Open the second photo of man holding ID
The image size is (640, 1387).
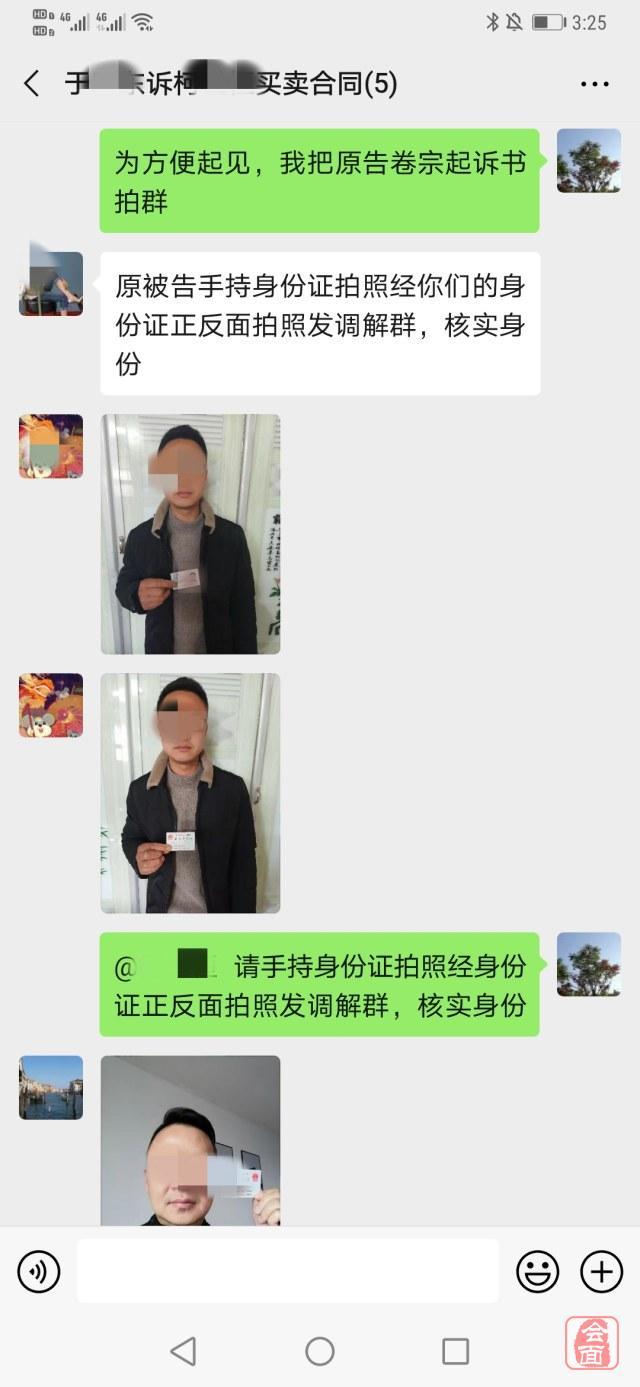190,792
